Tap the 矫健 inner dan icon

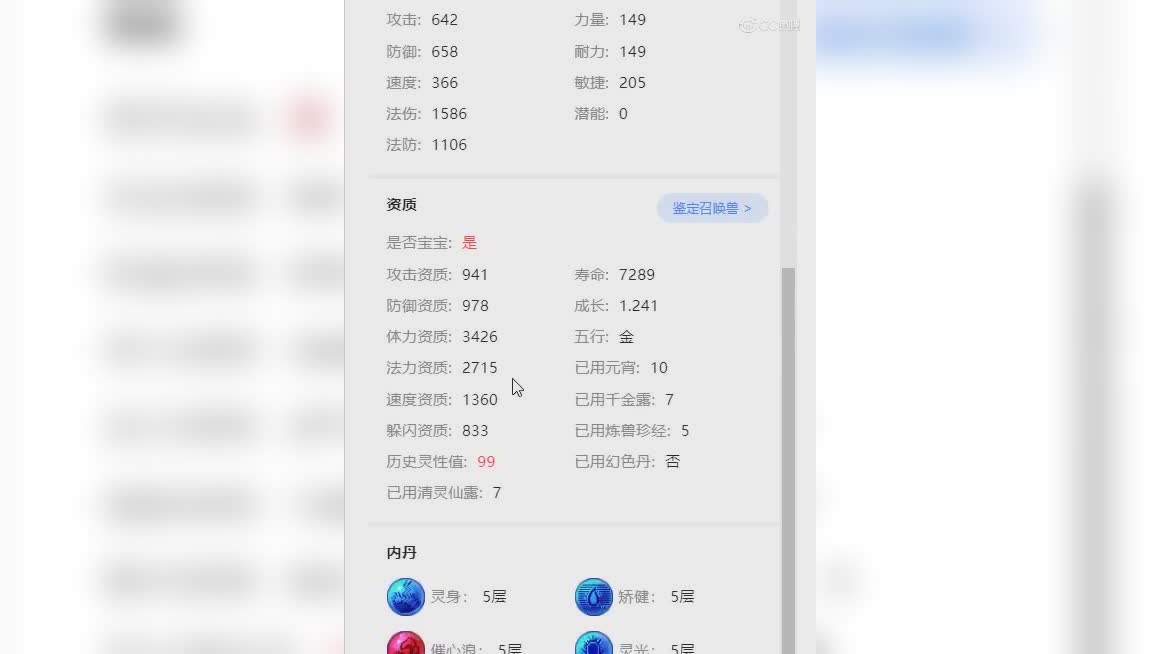coord(594,596)
